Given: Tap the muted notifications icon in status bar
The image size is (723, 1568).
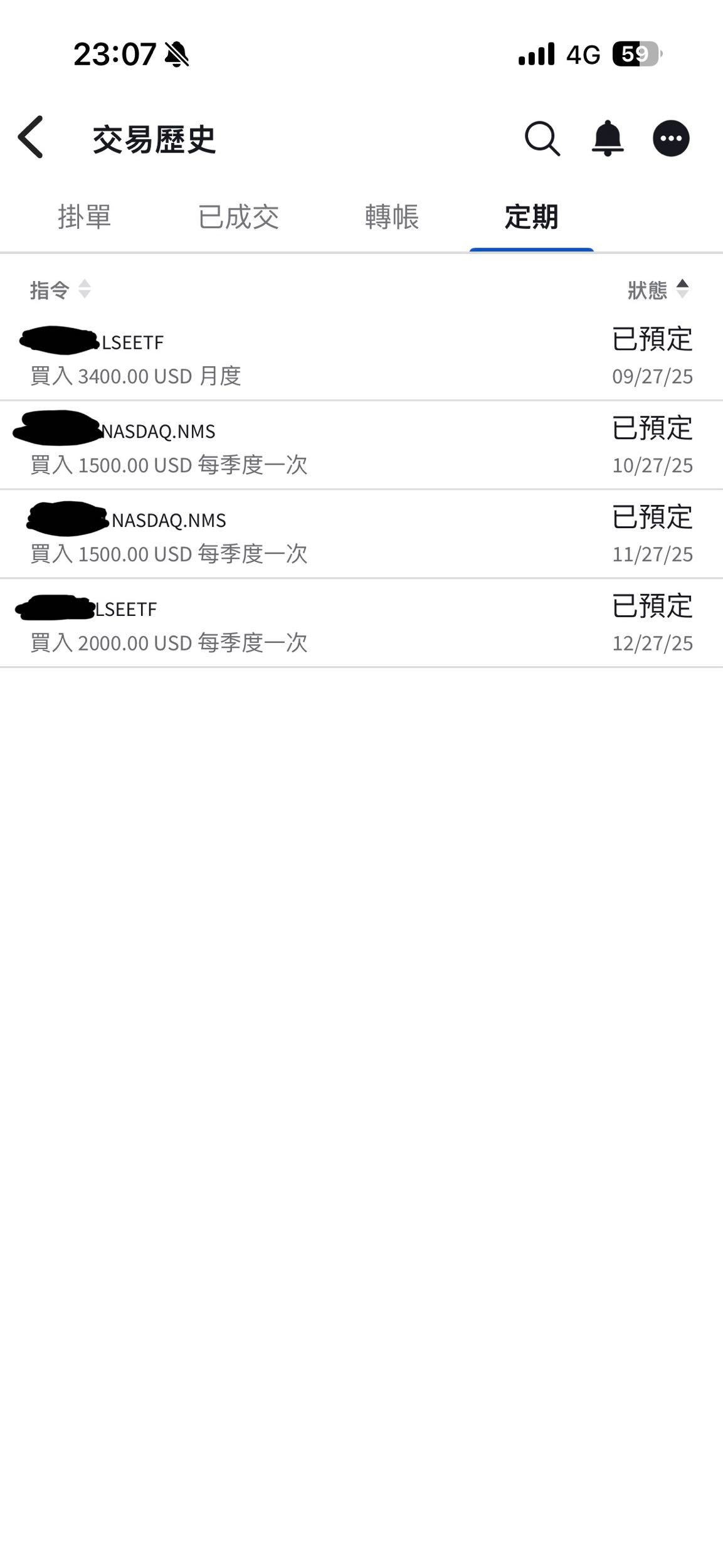Looking at the screenshot, I should pyautogui.click(x=177, y=55).
